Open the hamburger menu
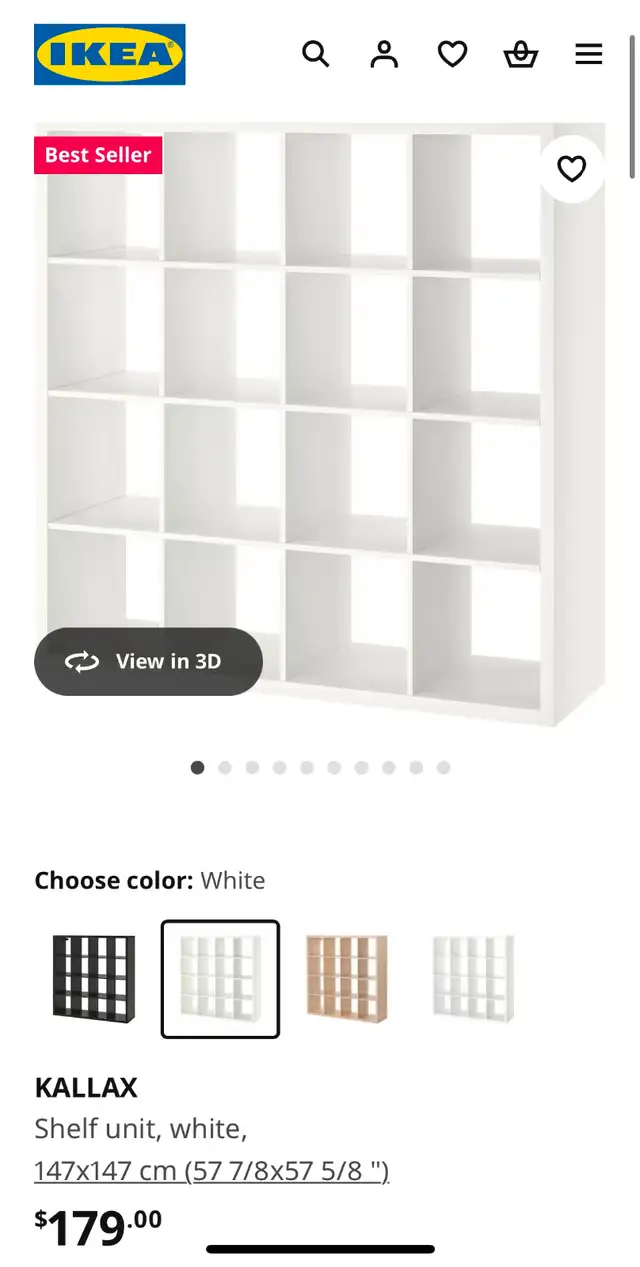Screen dimensions: 640x1267 (589, 54)
